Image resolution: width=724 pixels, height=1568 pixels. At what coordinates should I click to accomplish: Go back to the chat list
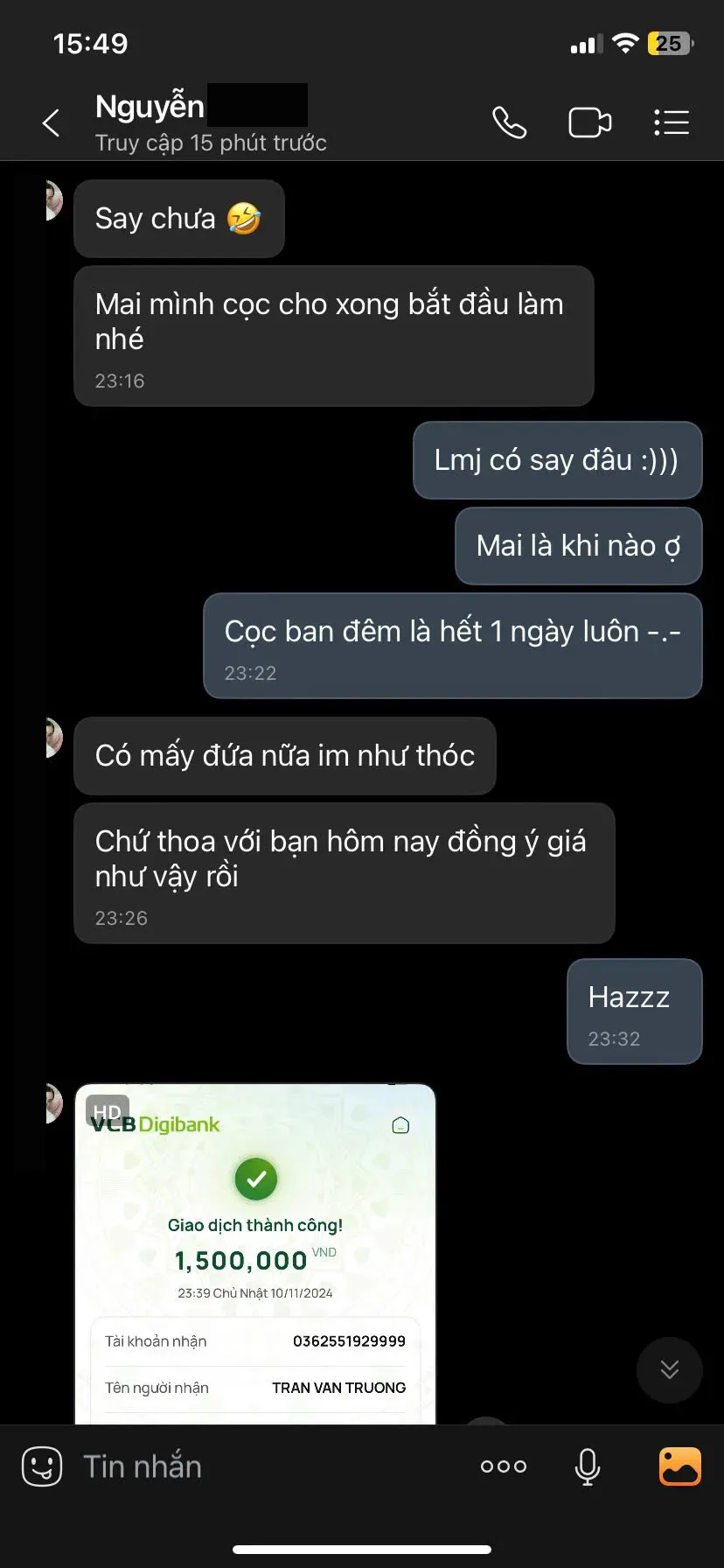click(52, 122)
